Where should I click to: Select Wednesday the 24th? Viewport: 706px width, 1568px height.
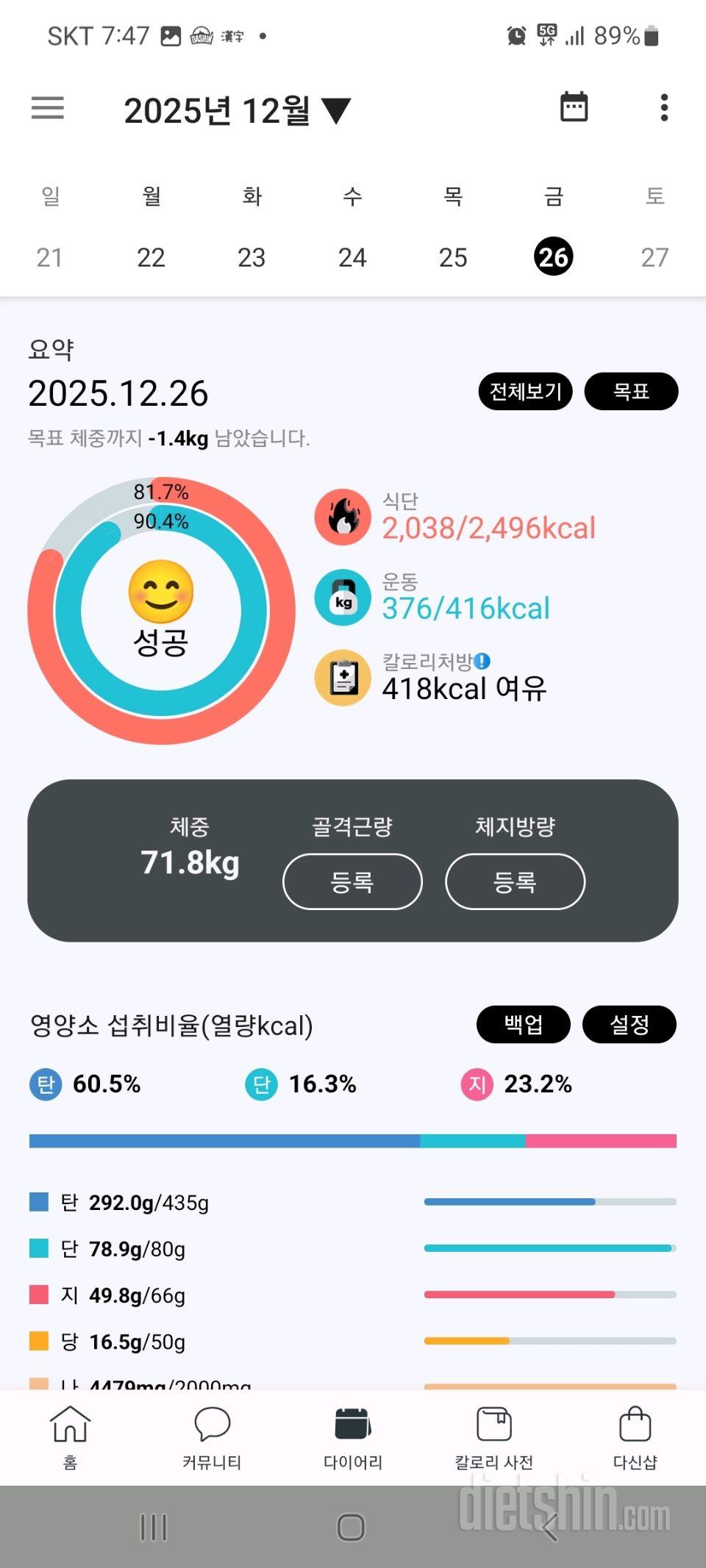coord(352,257)
